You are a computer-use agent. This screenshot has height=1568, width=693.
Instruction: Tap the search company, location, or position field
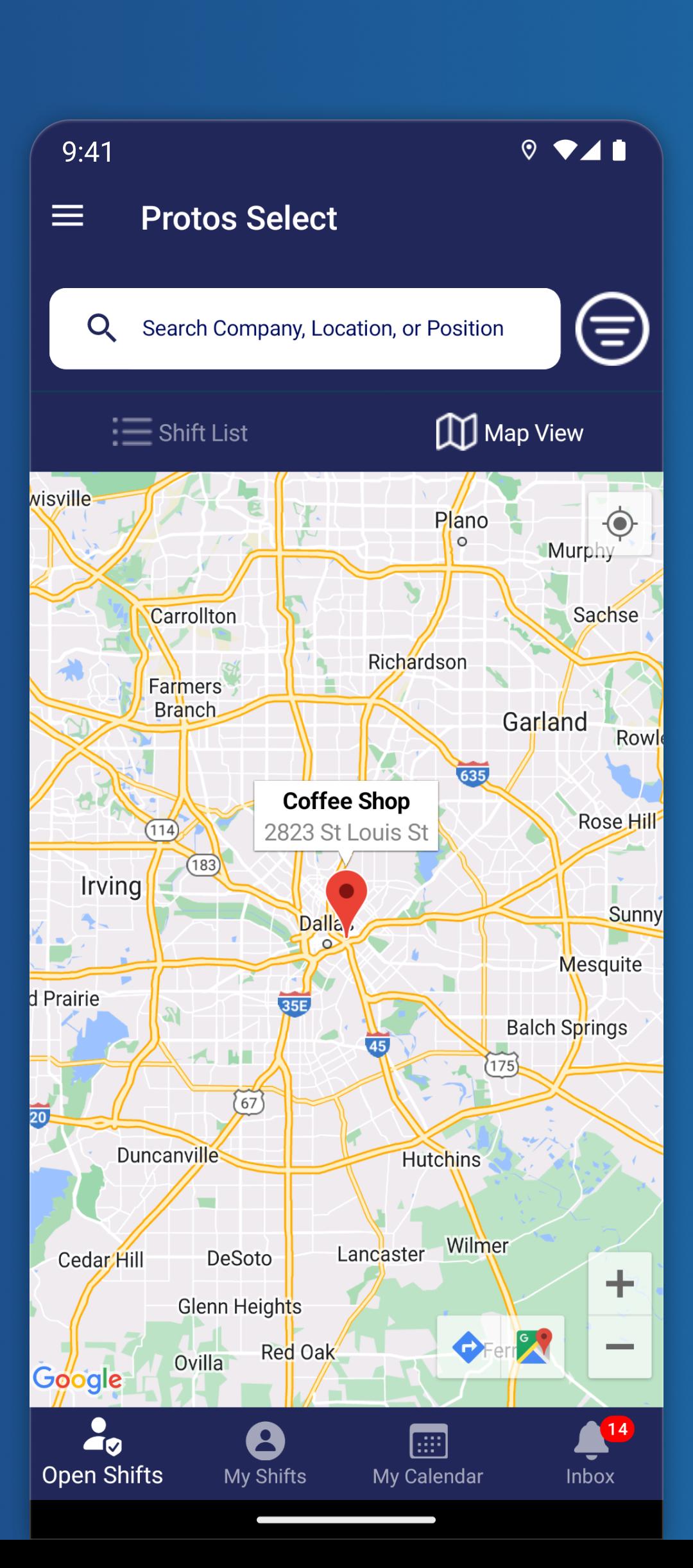[305, 328]
